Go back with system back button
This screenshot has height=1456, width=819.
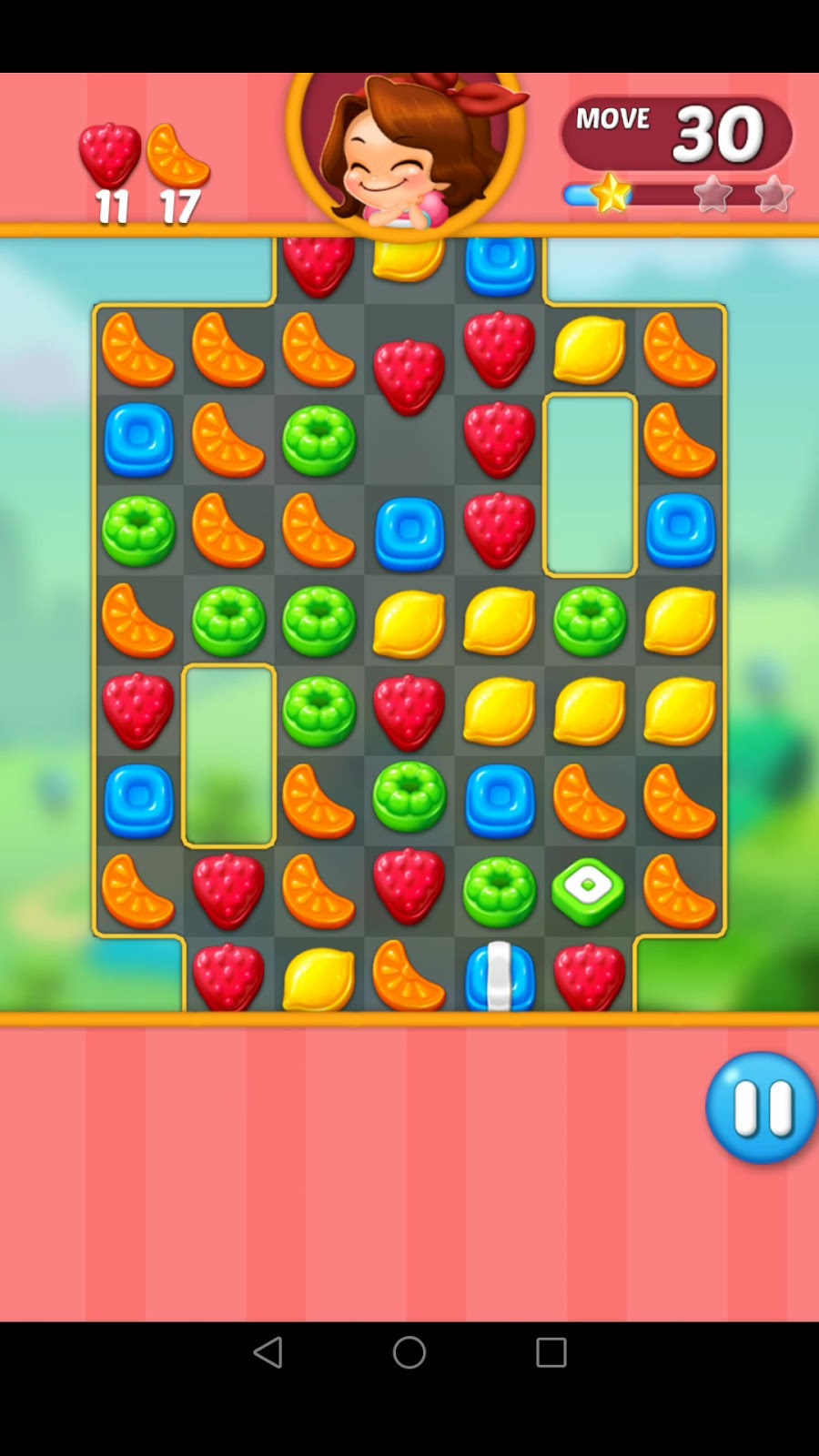(268, 1352)
